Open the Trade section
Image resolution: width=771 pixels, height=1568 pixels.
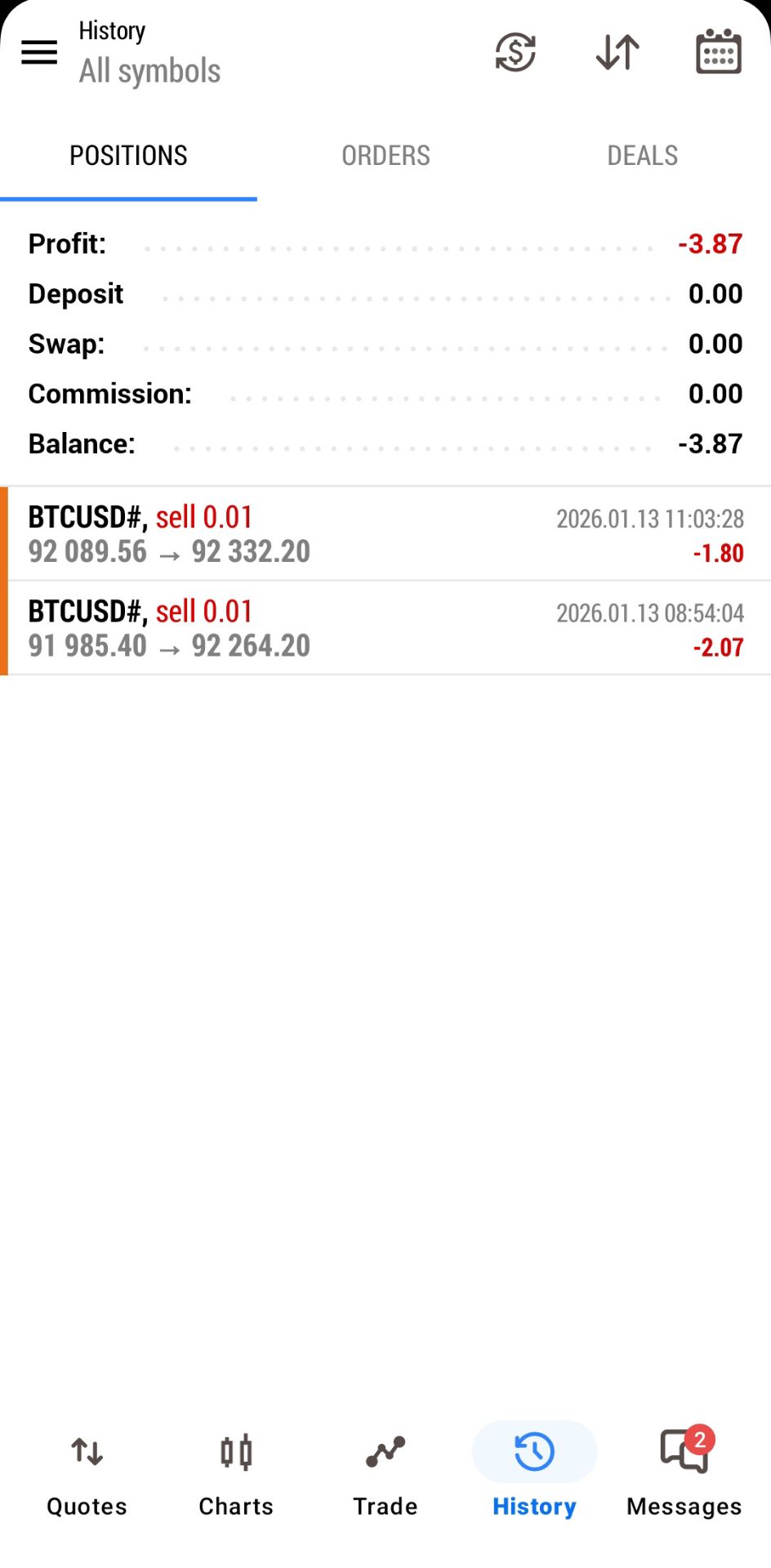coord(385,1470)
